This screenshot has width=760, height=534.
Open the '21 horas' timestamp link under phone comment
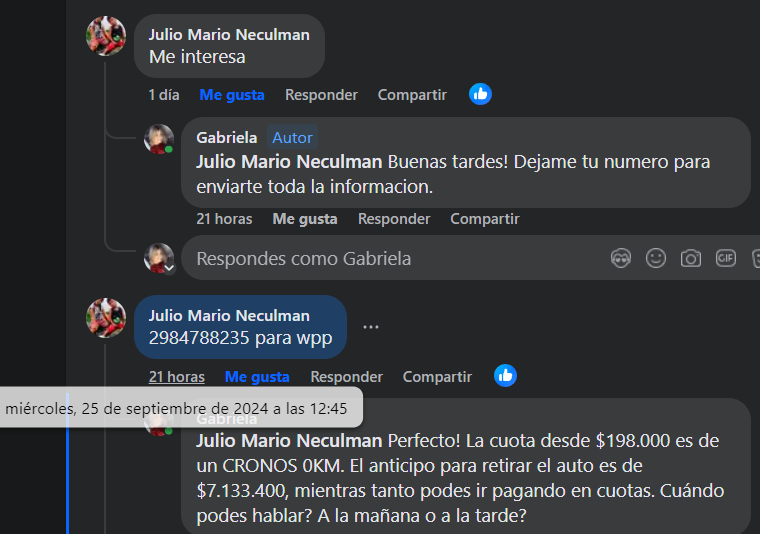click(x=177, y=377)
